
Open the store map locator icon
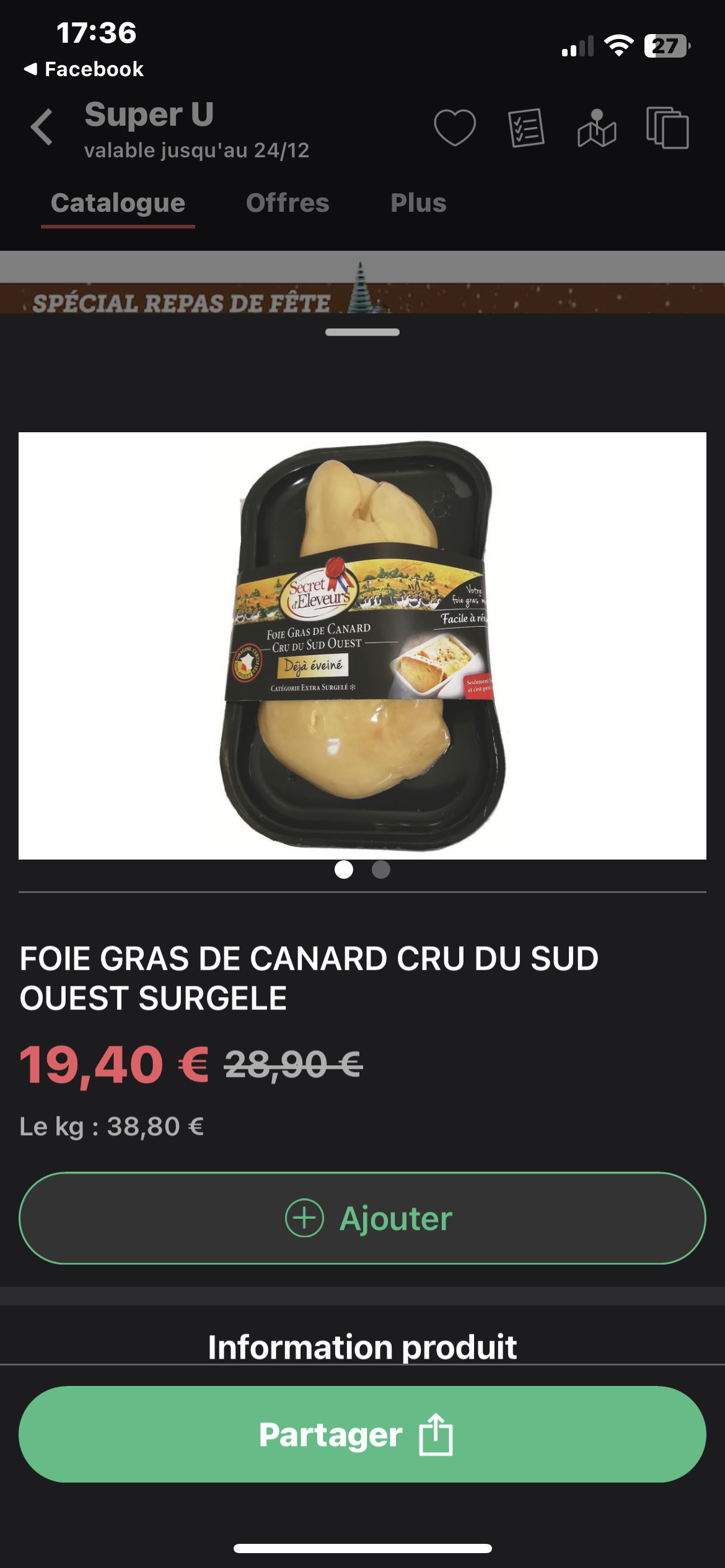tap(597, 128)
